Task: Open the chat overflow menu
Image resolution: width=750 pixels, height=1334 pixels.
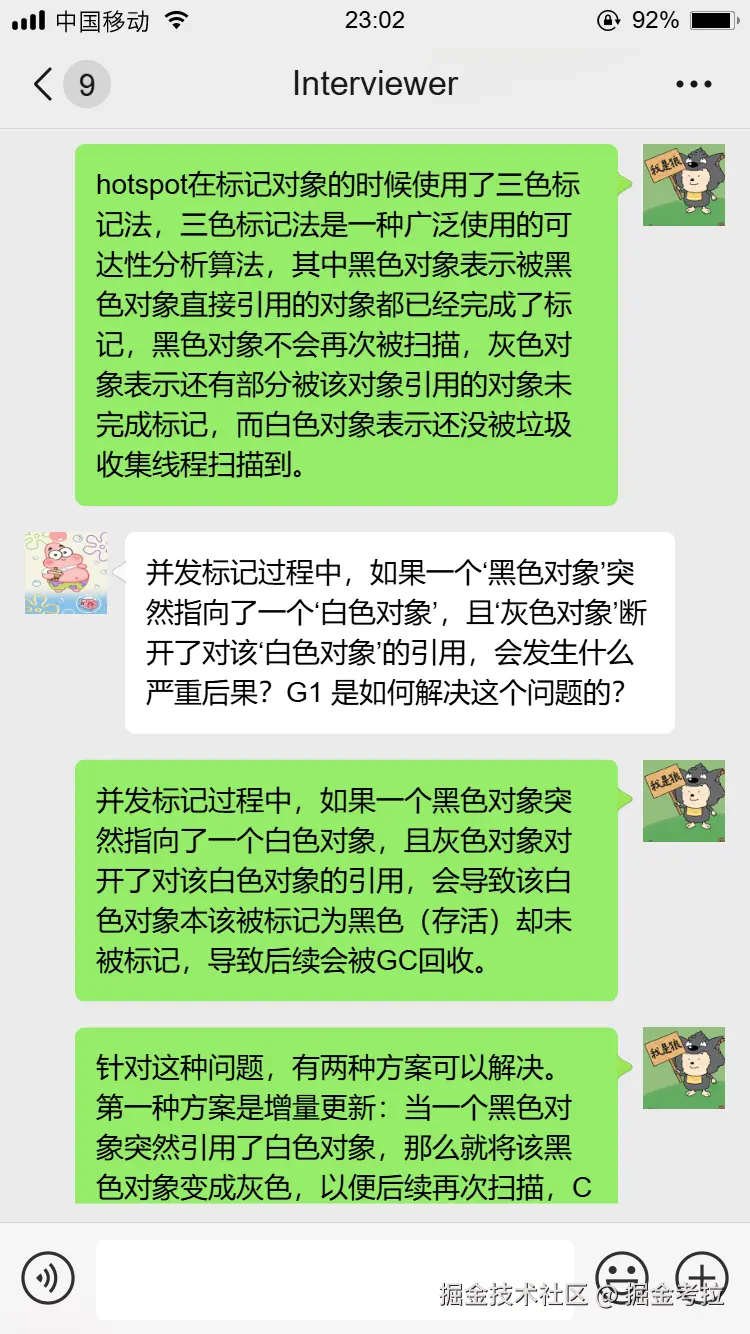Action: tap(693, 84)
